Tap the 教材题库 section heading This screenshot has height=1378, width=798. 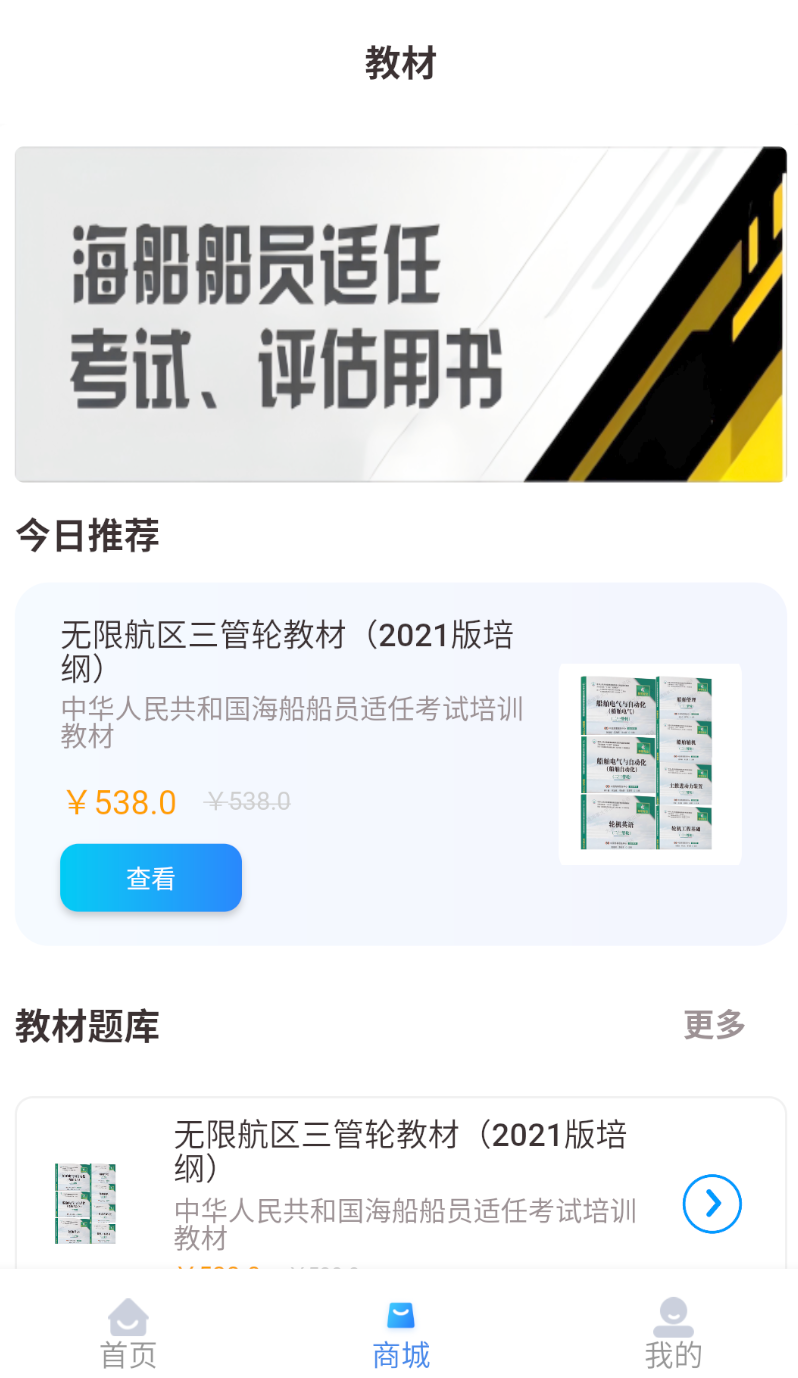(x=88, y=1025)
